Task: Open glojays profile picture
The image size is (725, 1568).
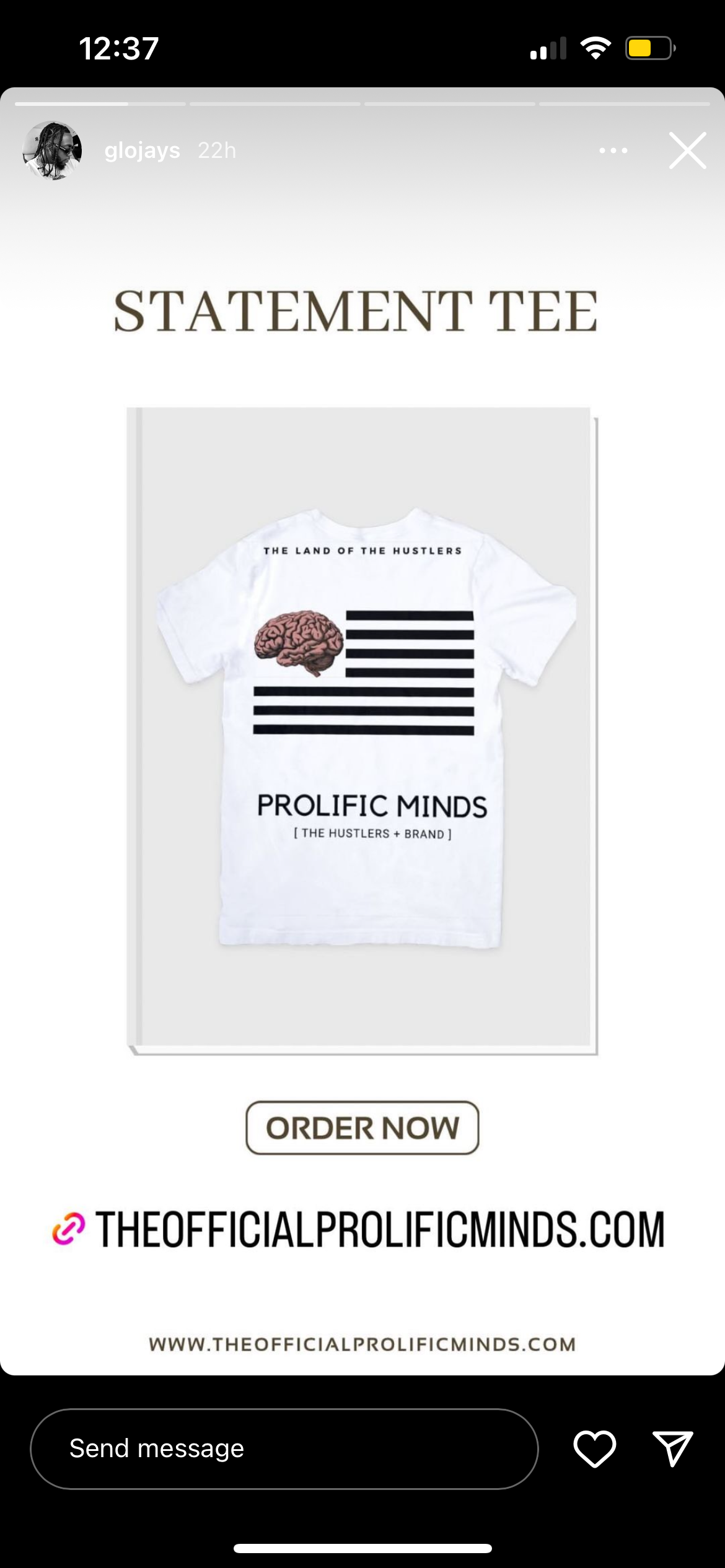Action: point(52,150)
